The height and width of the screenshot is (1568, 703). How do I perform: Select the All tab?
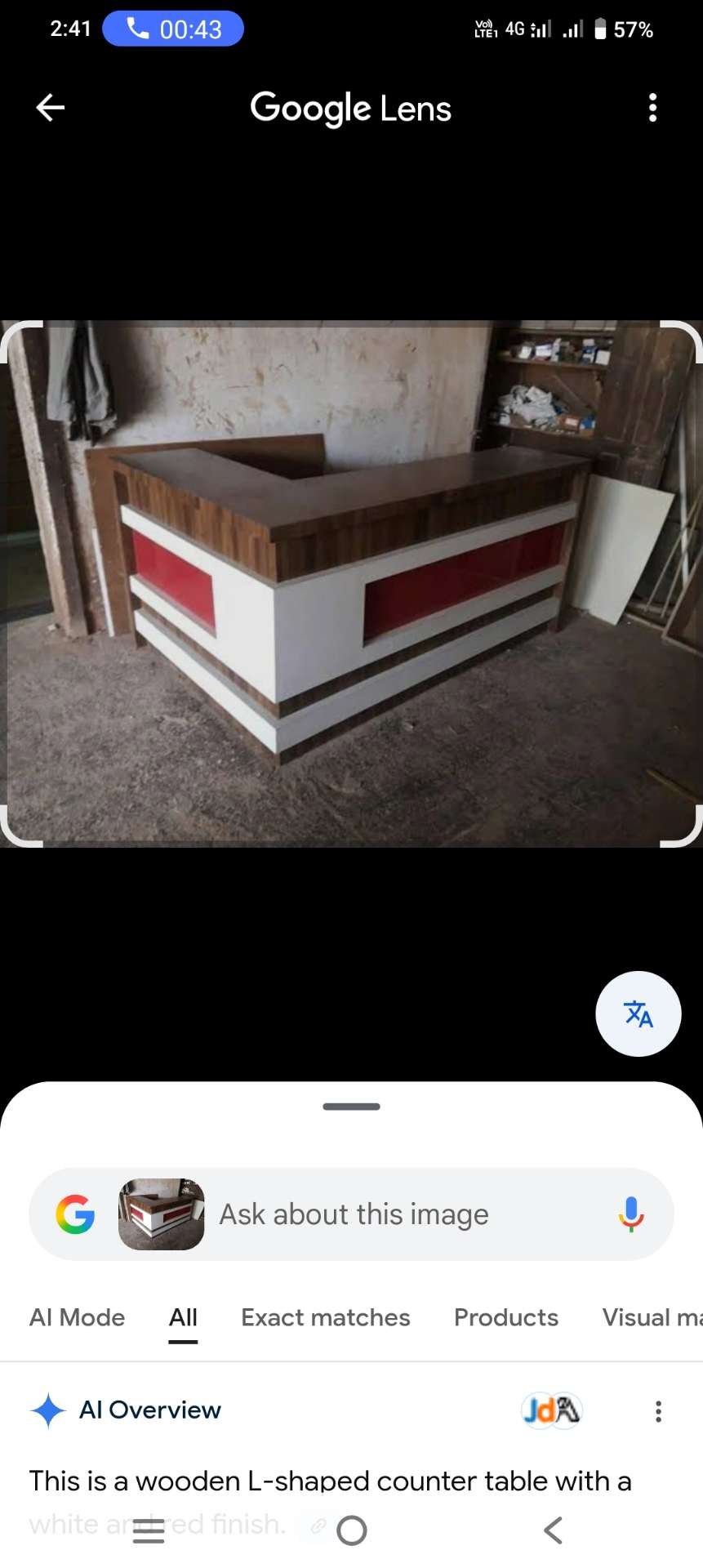click(183, 1317)
